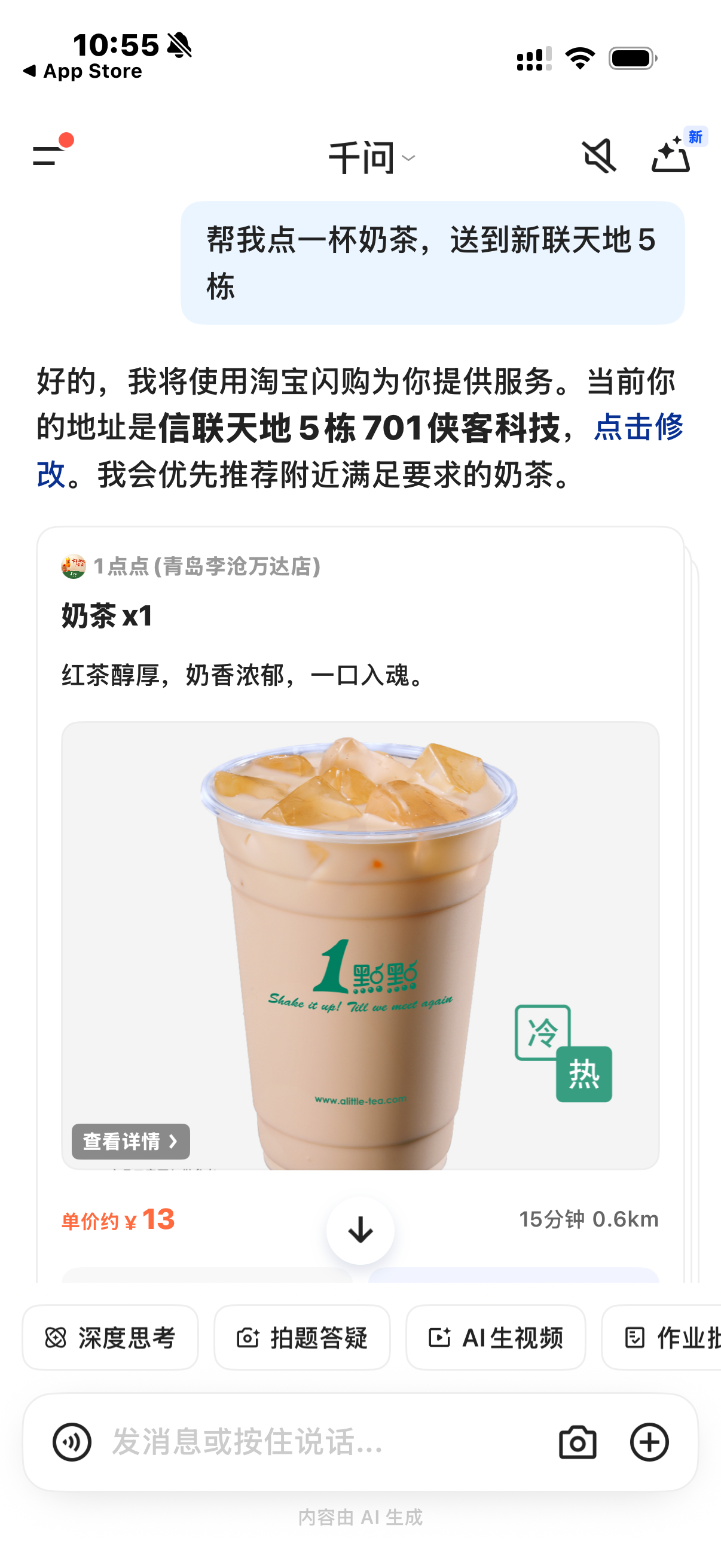Tap the camera icon in the message bar
Screen dimensions: 721x1568
[x=579, y=1441]
